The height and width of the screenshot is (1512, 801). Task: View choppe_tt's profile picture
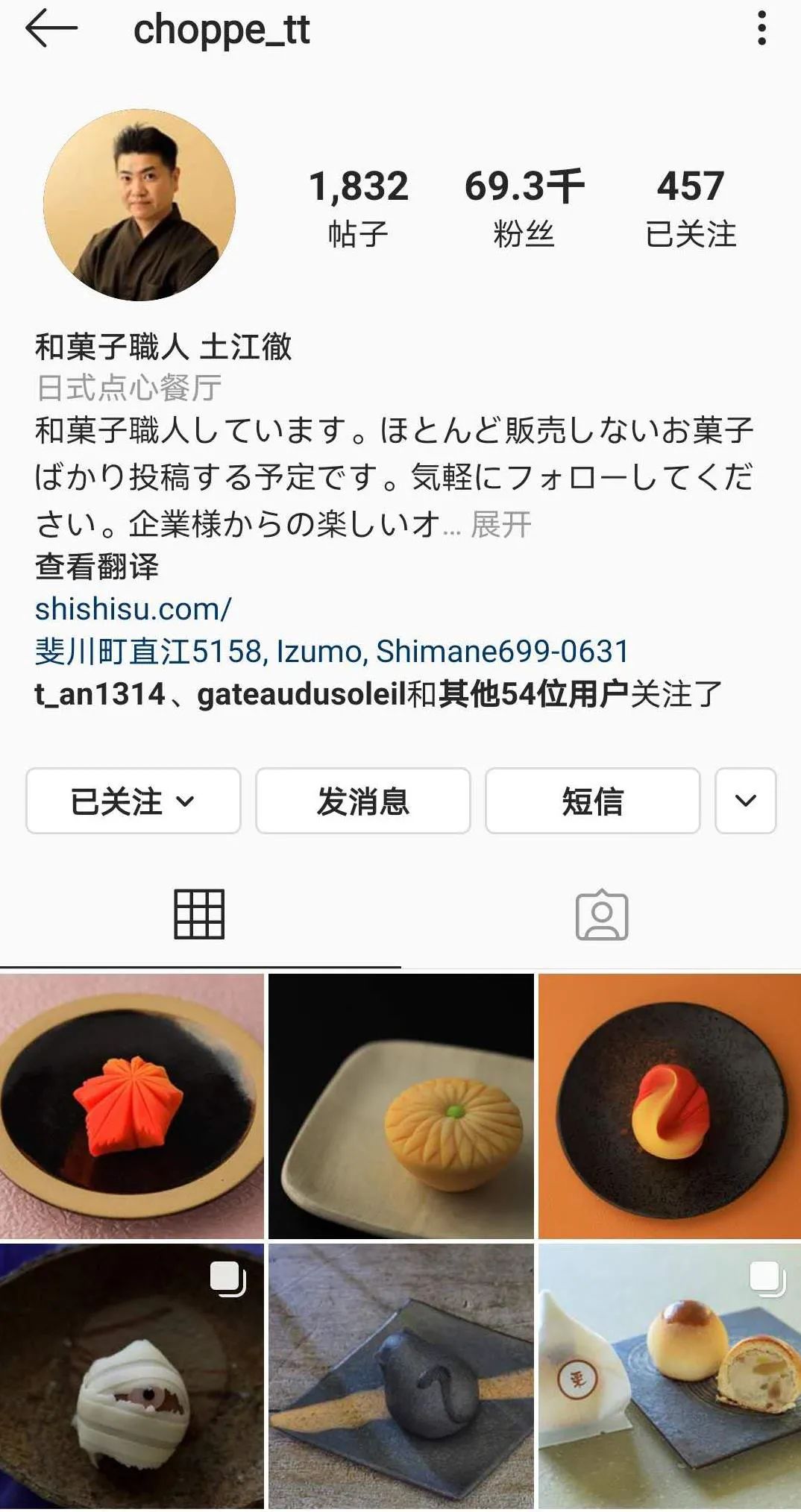point(139,205)
